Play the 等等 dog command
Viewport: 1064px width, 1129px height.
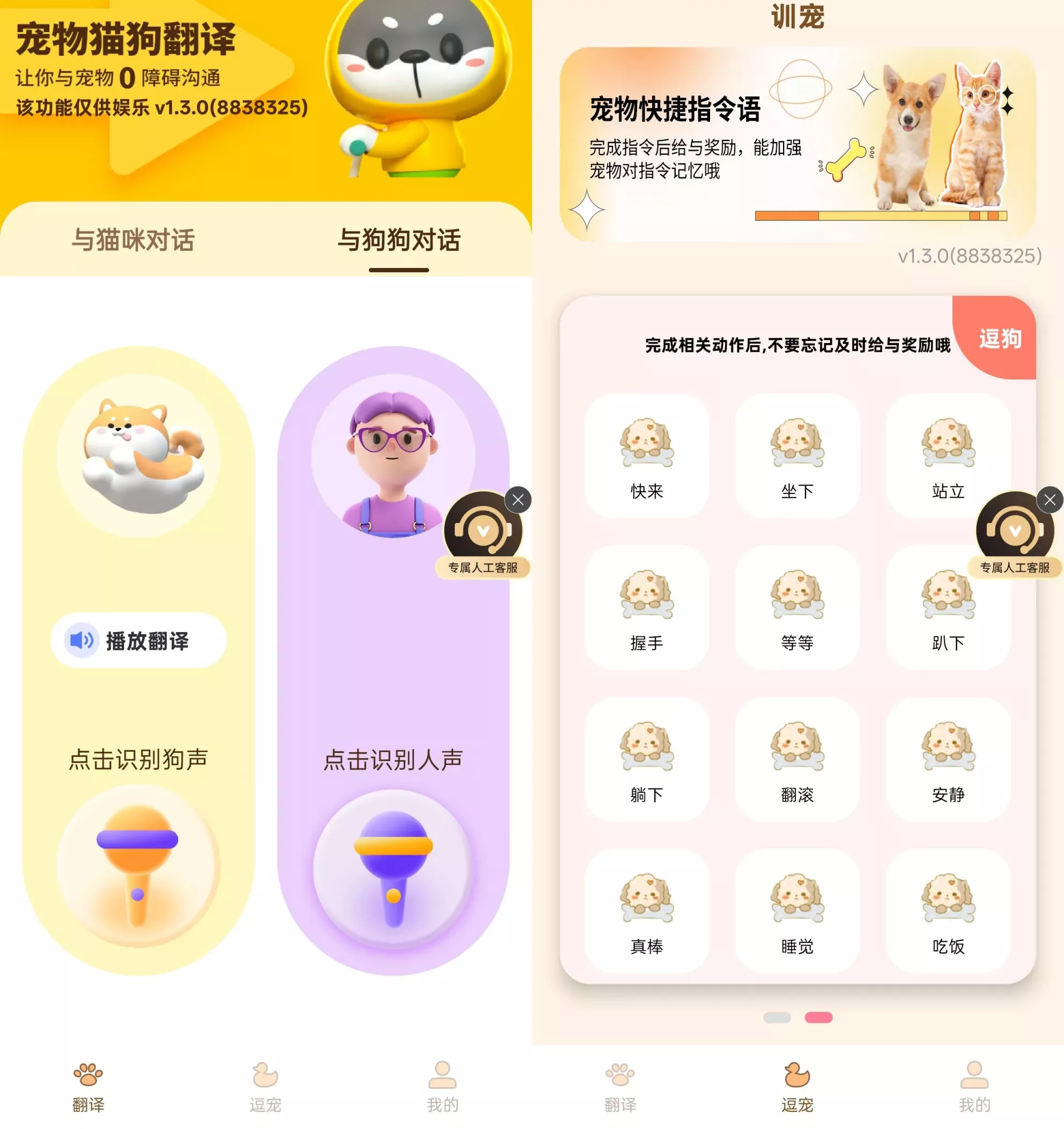(x=797, y=608)
